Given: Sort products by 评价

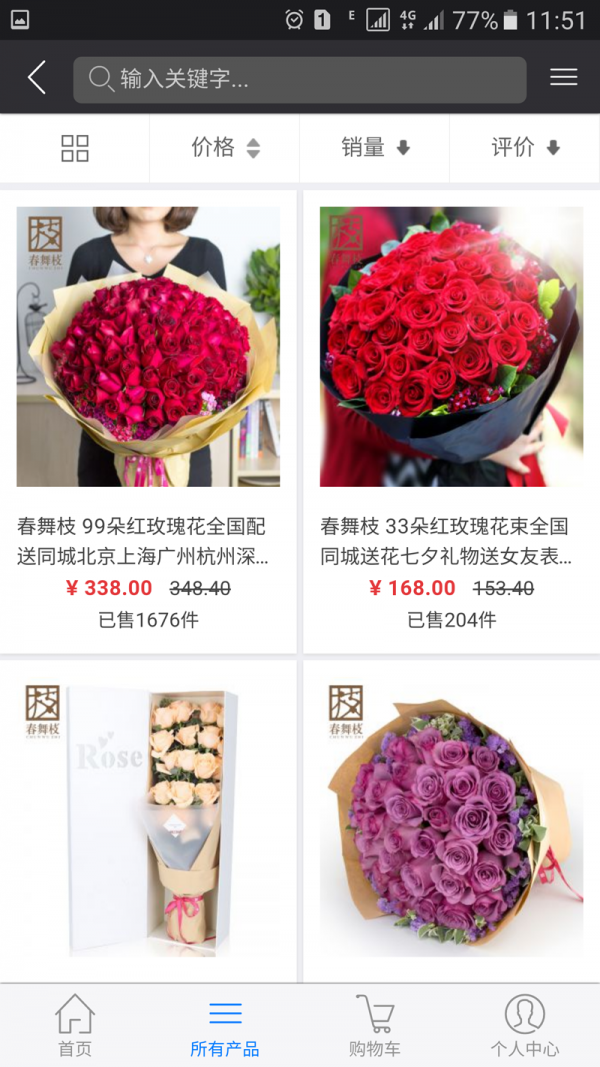Looking at the screenshot, I should point(525,148).
